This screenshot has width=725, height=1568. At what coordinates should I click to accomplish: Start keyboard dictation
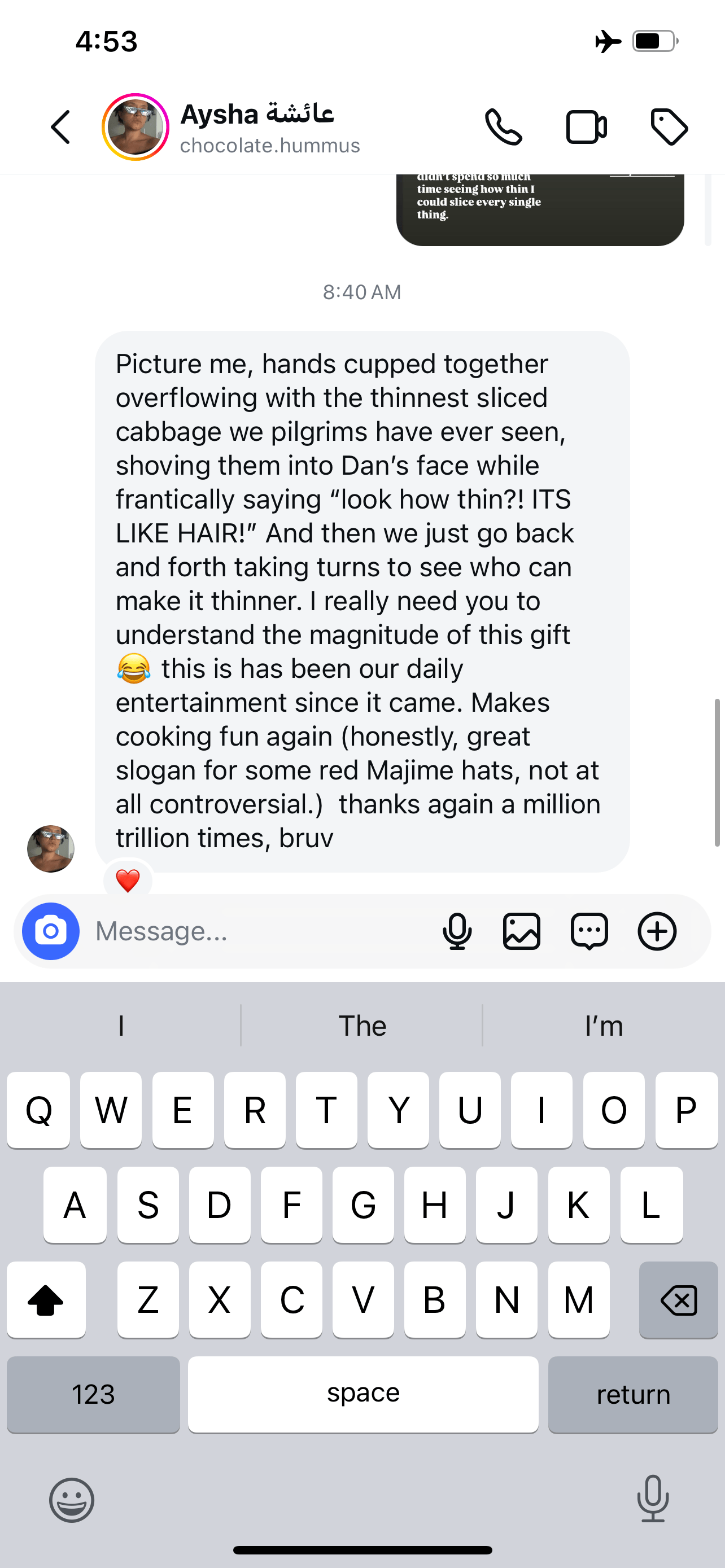653,1499
